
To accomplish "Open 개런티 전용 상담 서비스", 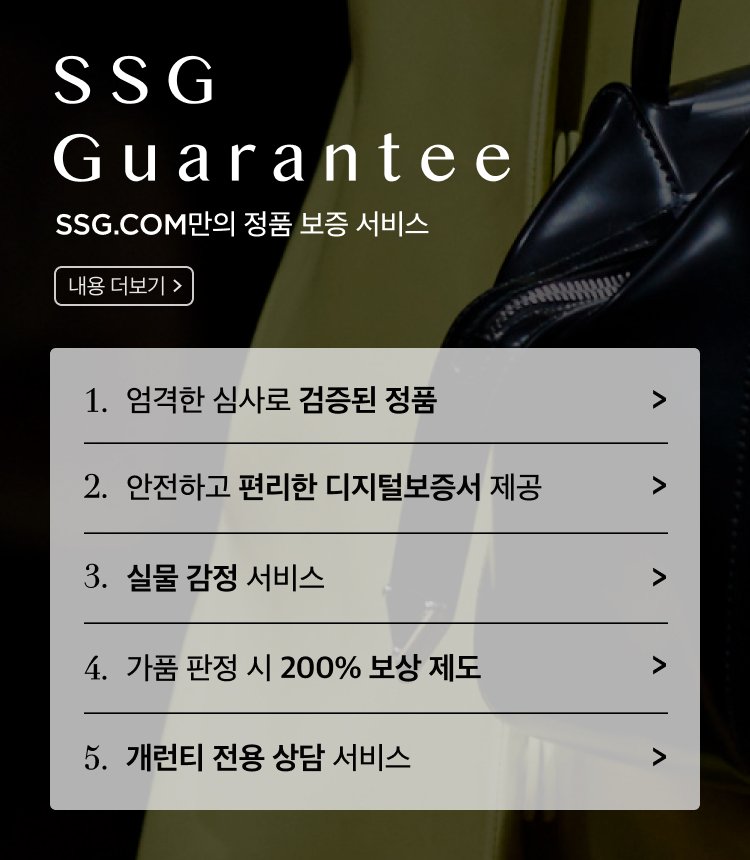I will (375, 757).
